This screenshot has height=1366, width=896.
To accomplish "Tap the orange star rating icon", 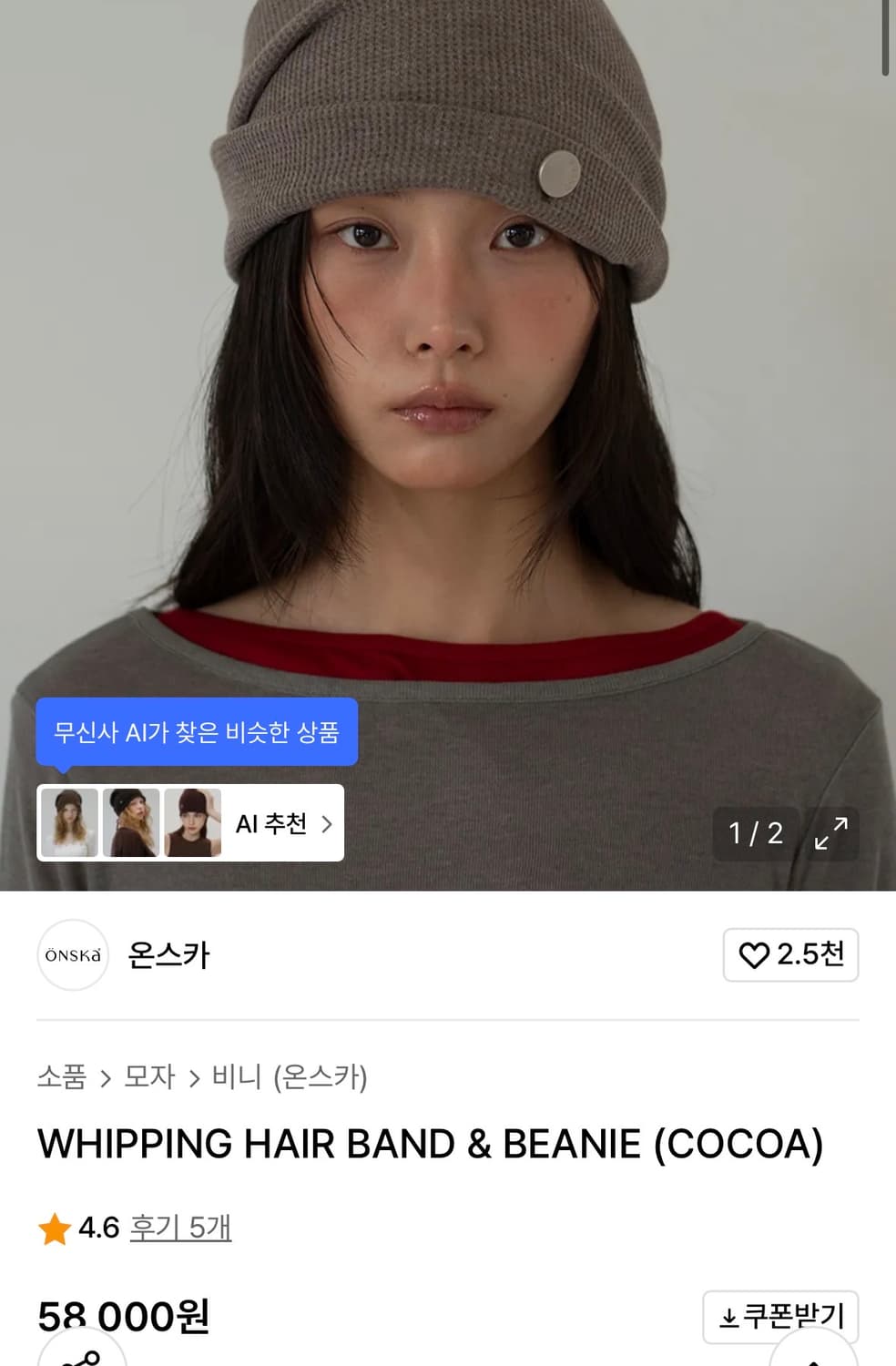I will click(x=55, y=1228).
